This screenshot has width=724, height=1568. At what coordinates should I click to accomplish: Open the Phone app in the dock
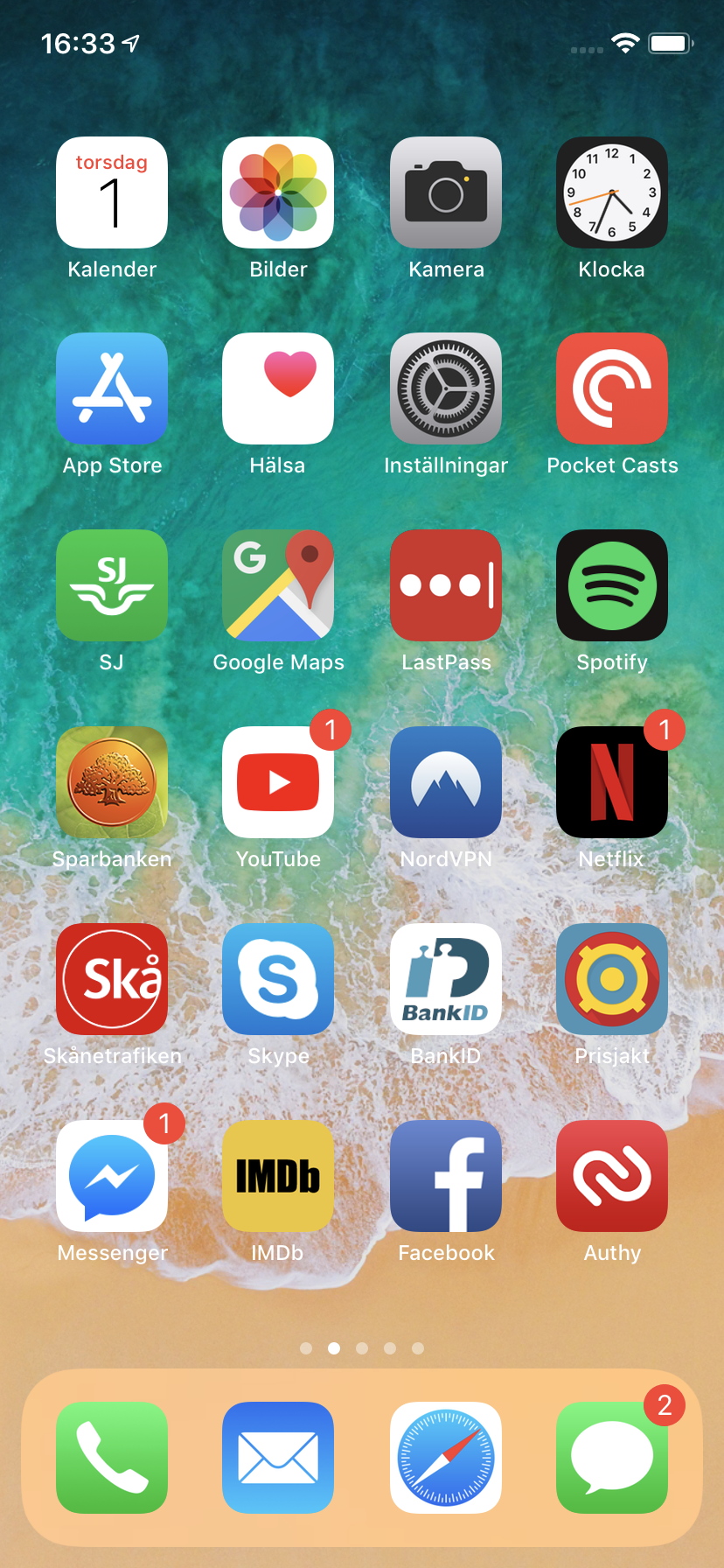(112, 1458)
